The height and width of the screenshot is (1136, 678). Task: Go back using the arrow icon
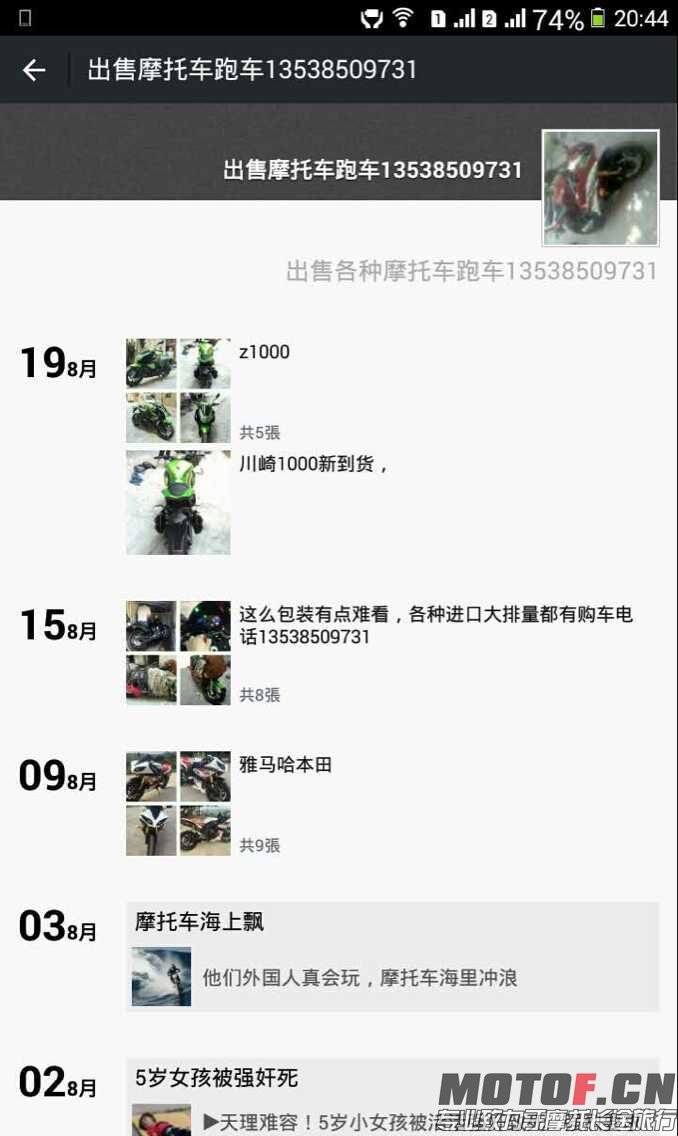(35, 70)
